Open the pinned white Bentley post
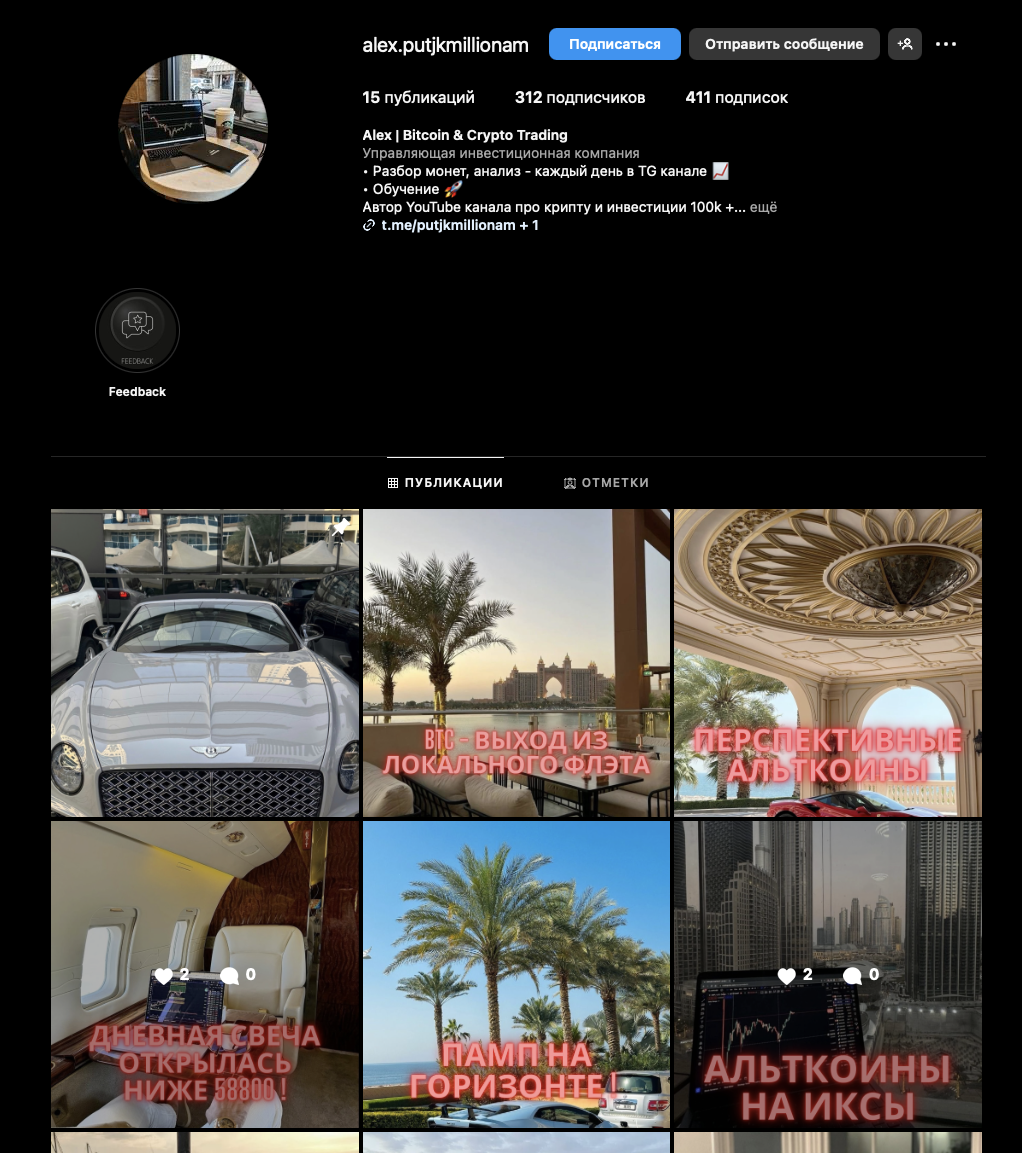The height and width of the screenshot is (1153, 1022). coord(205,663)
